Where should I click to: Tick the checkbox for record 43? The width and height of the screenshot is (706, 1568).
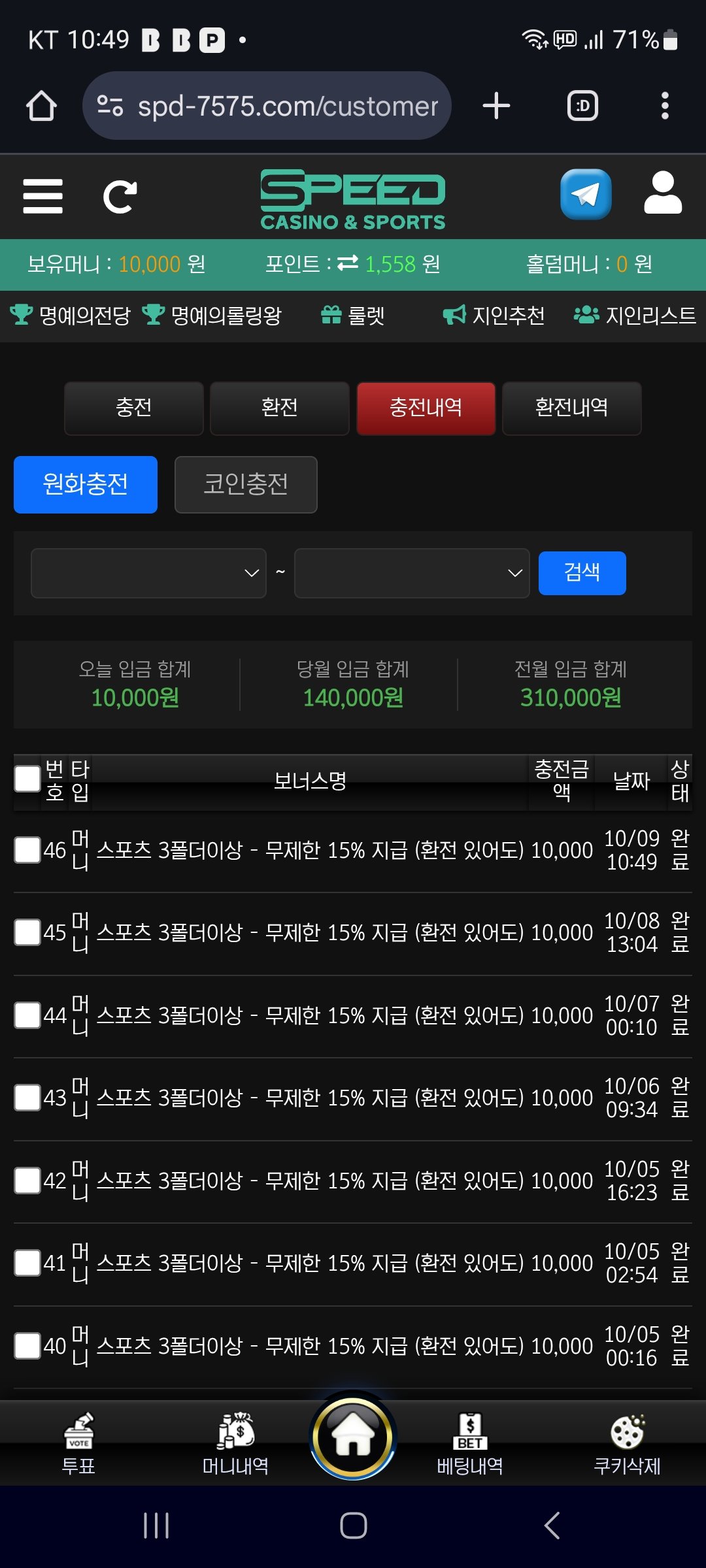click(27, 1098)
